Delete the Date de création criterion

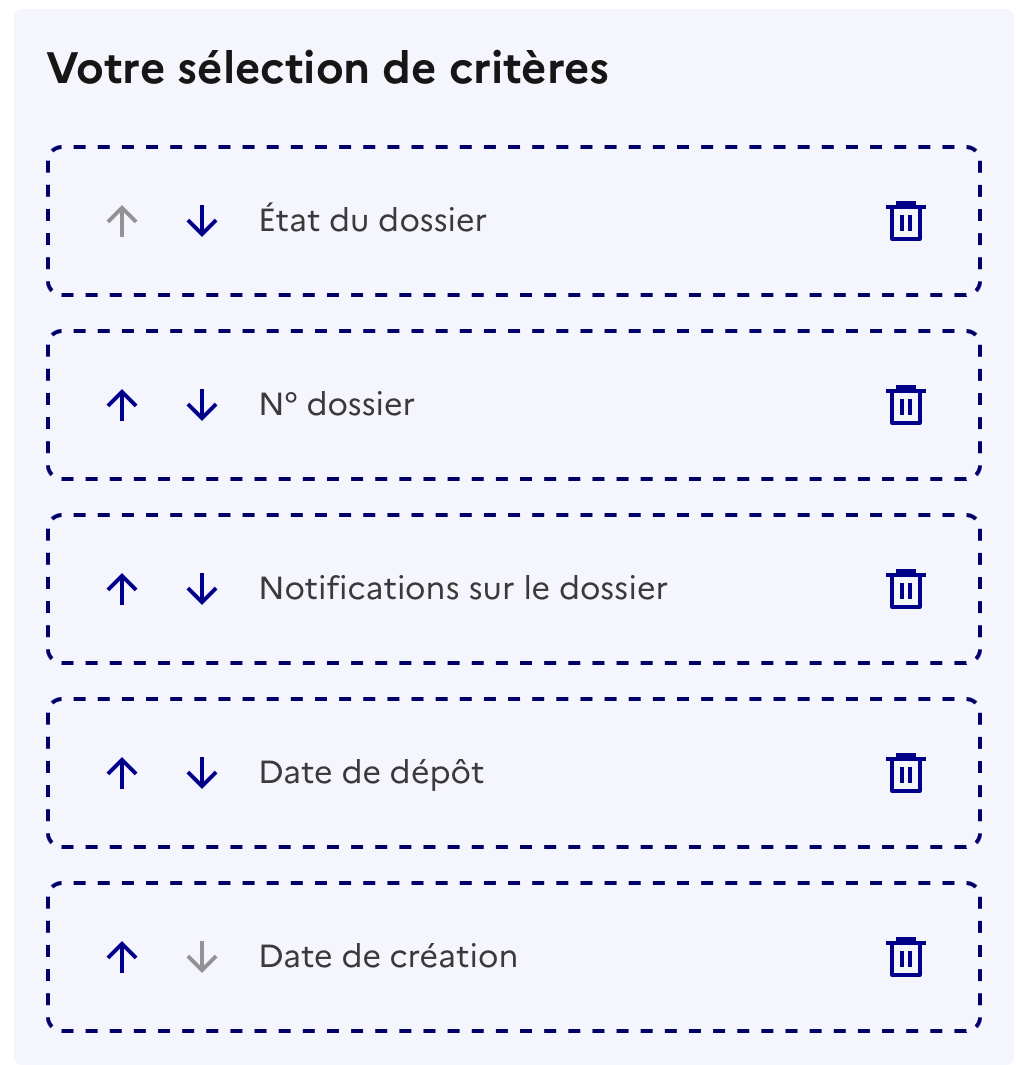[906, 957]
